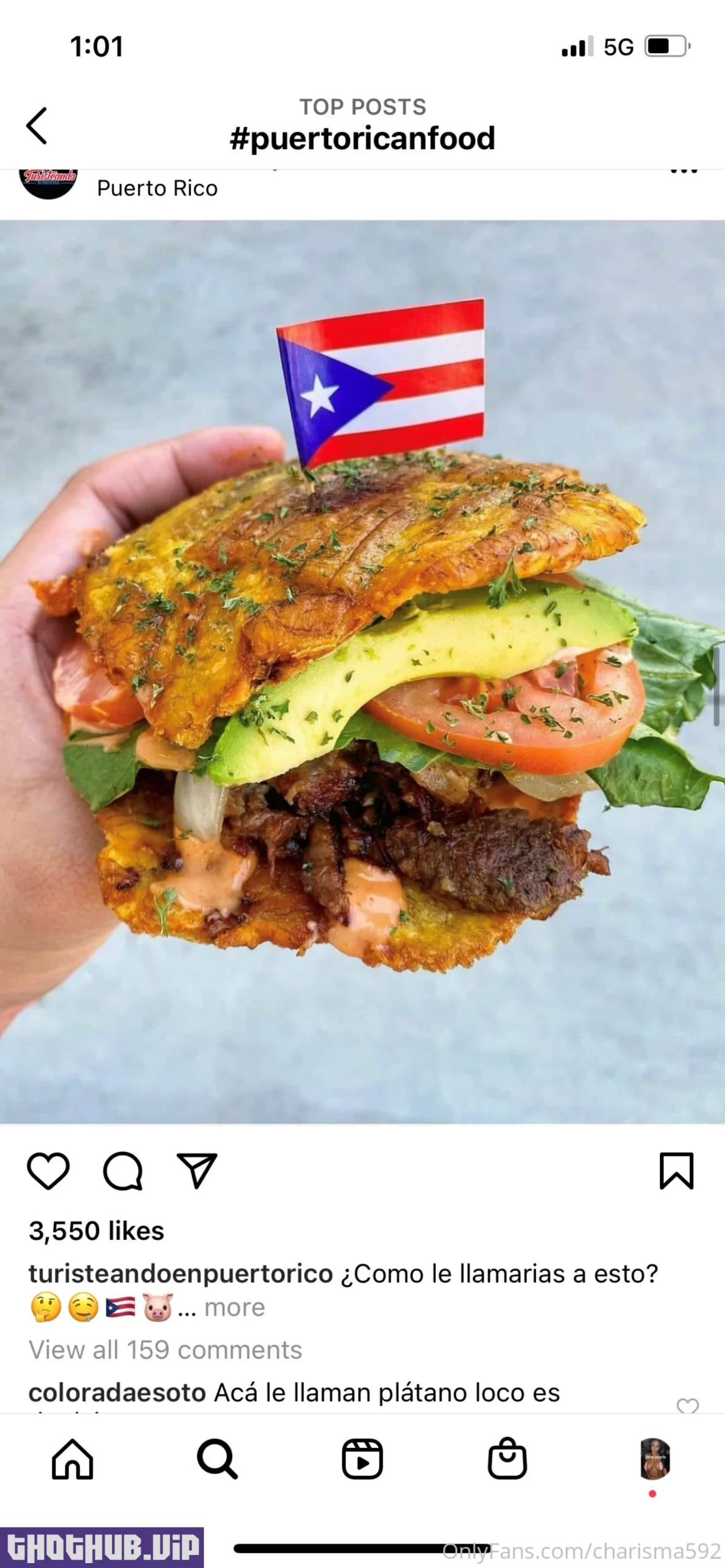Go back from the top posts
The height and width of the screenshot is (1568, 725).
[37, 126]
